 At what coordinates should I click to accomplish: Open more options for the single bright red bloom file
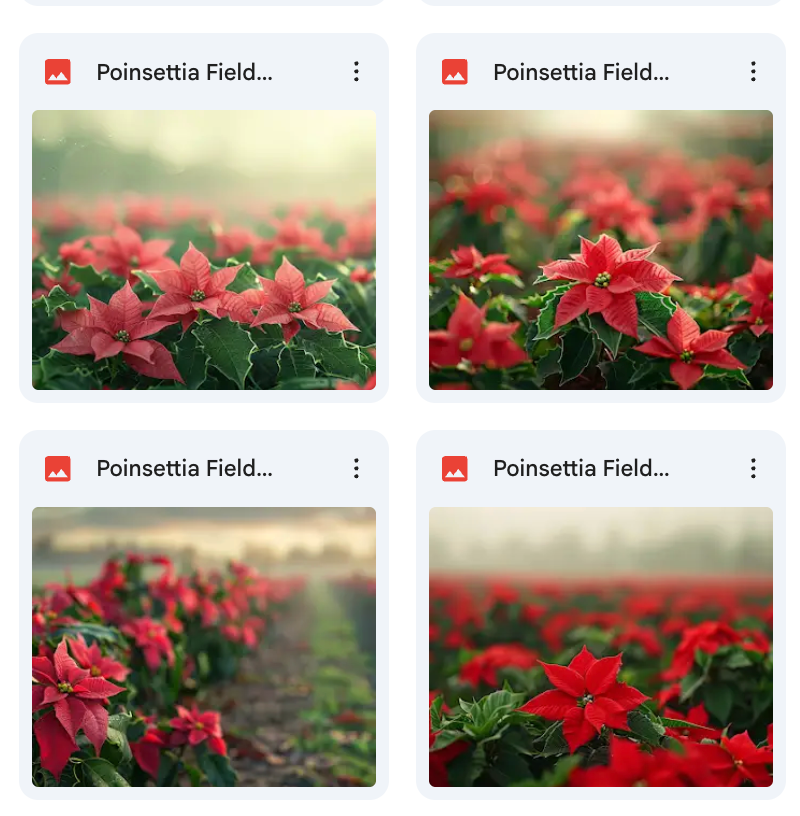coord(753,468)
